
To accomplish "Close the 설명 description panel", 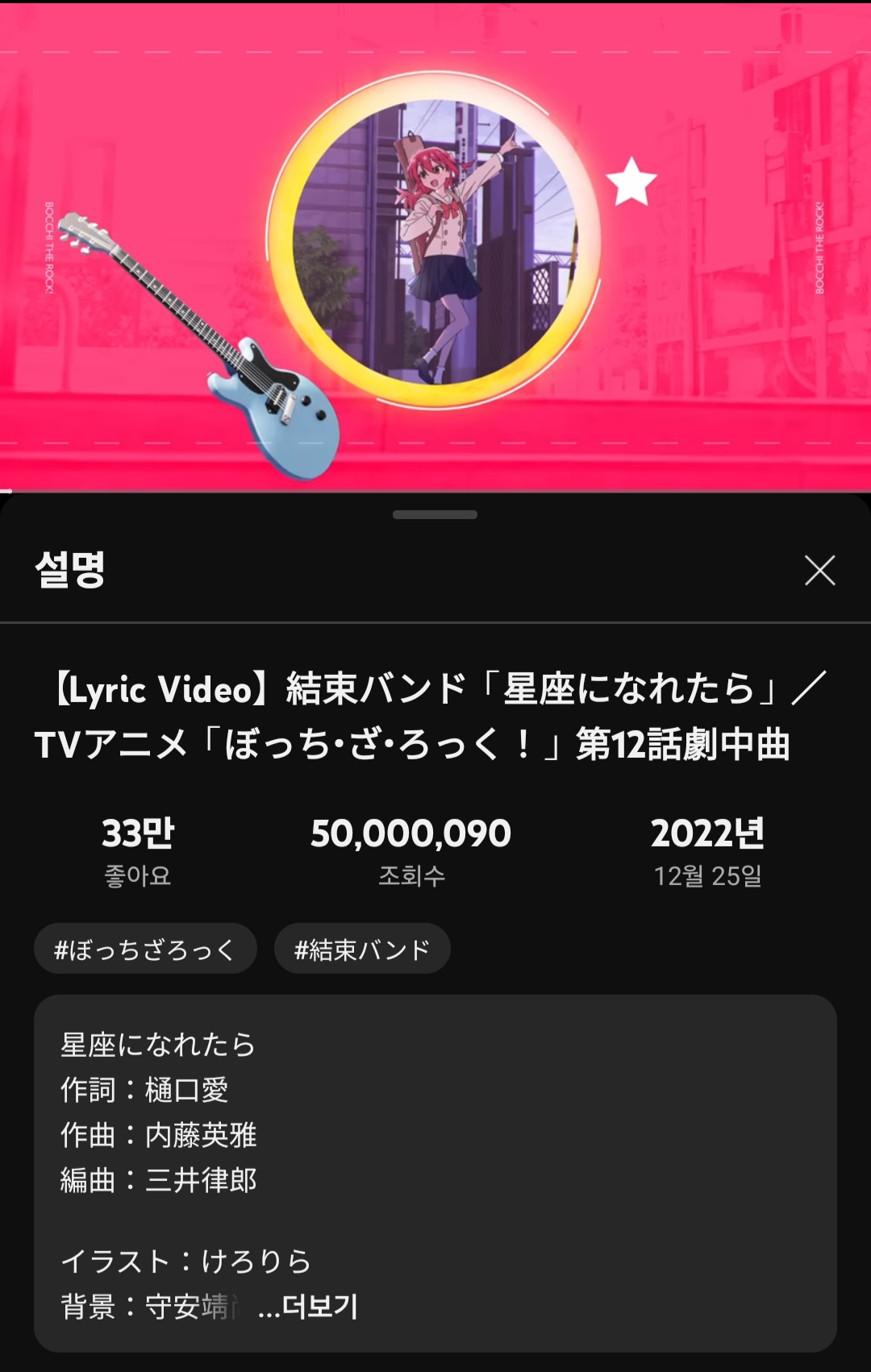I will click(819, 570).
